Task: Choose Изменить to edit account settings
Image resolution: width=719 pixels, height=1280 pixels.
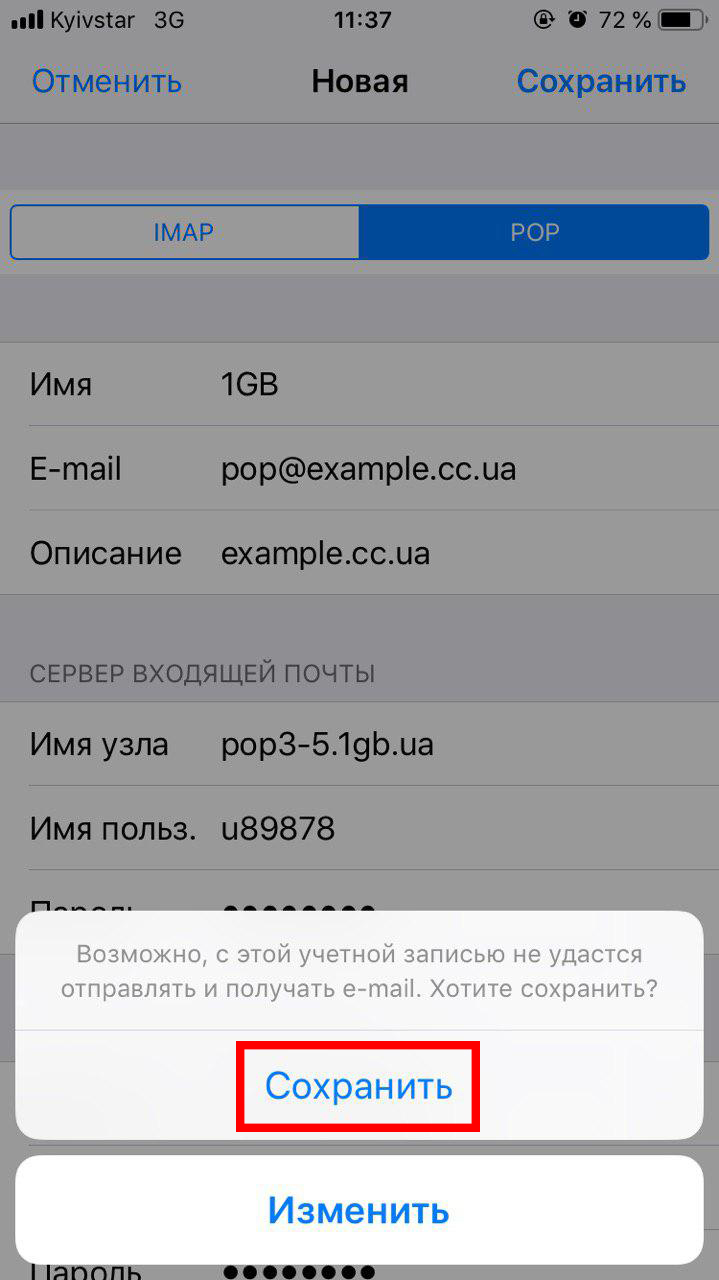Action: [x=359, y=1211]
